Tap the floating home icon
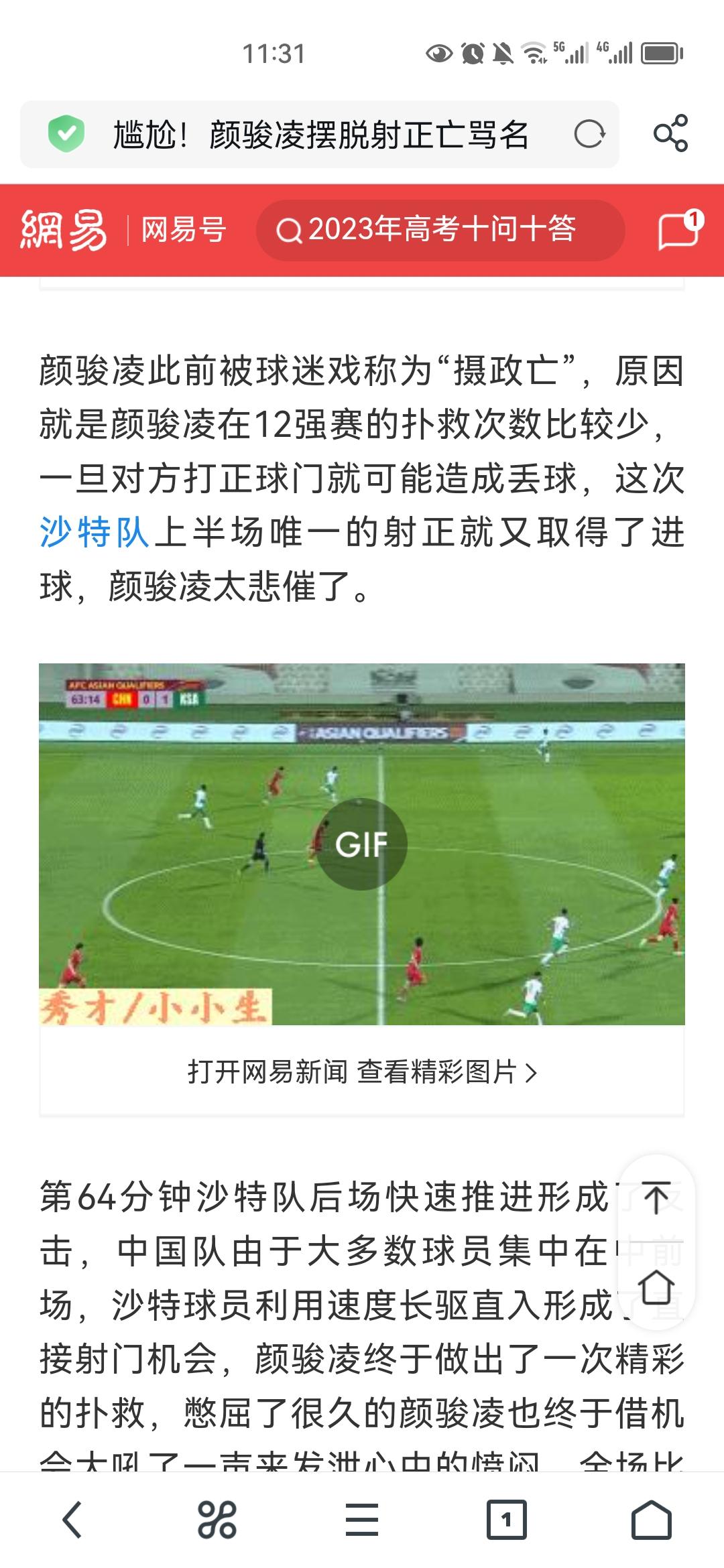This screenshot has height=1568, width=724. (x=656, y=1287)
